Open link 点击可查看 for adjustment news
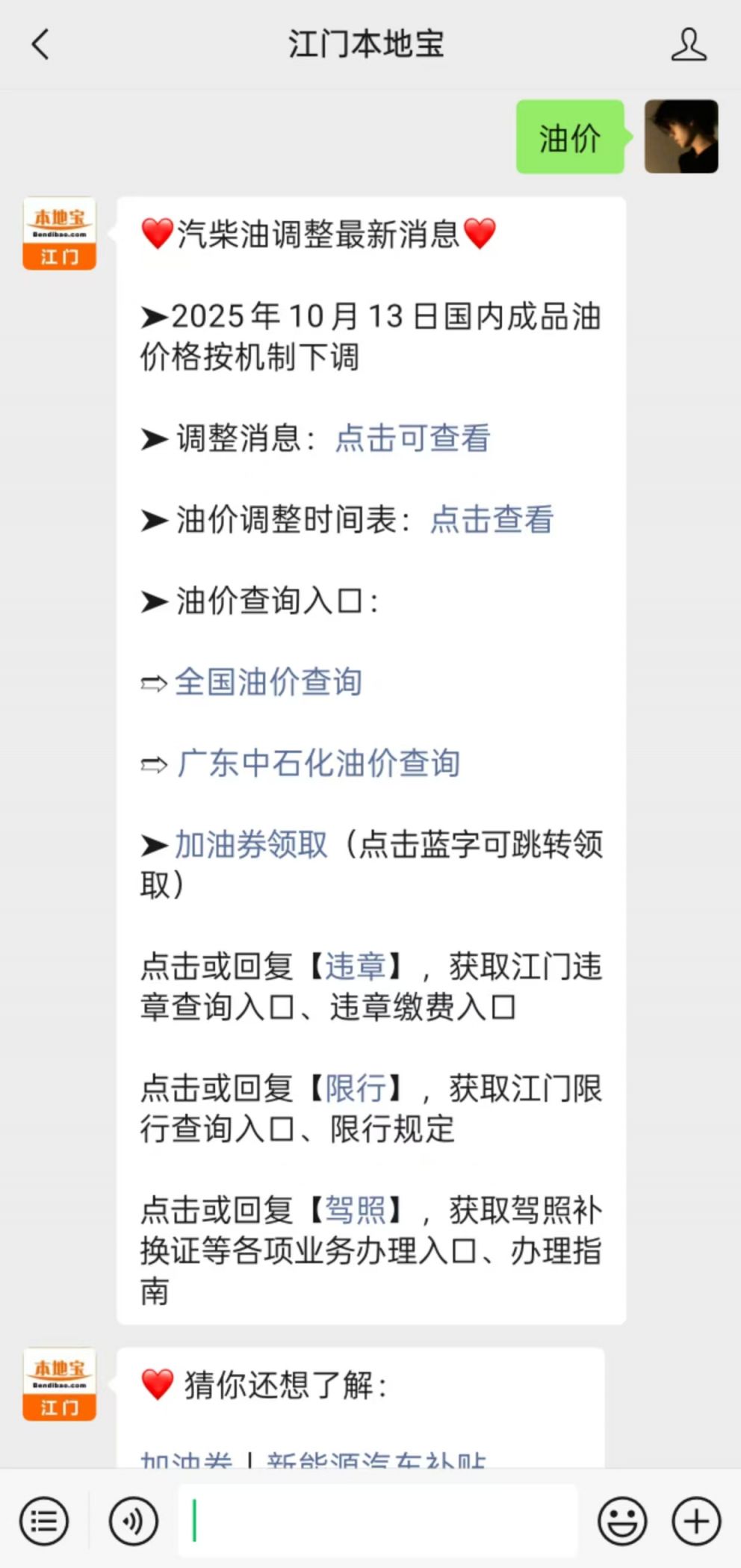Viewport: 741px width, 1568px height. [x=412, y=439]
